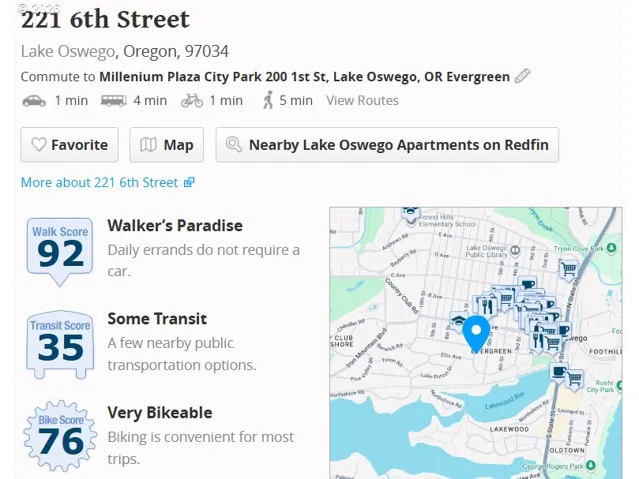This screenshot has height=479, width=639.
Task: Open Nearby Lake Oswego Apartments on Redfin
Action: (387, 145)
